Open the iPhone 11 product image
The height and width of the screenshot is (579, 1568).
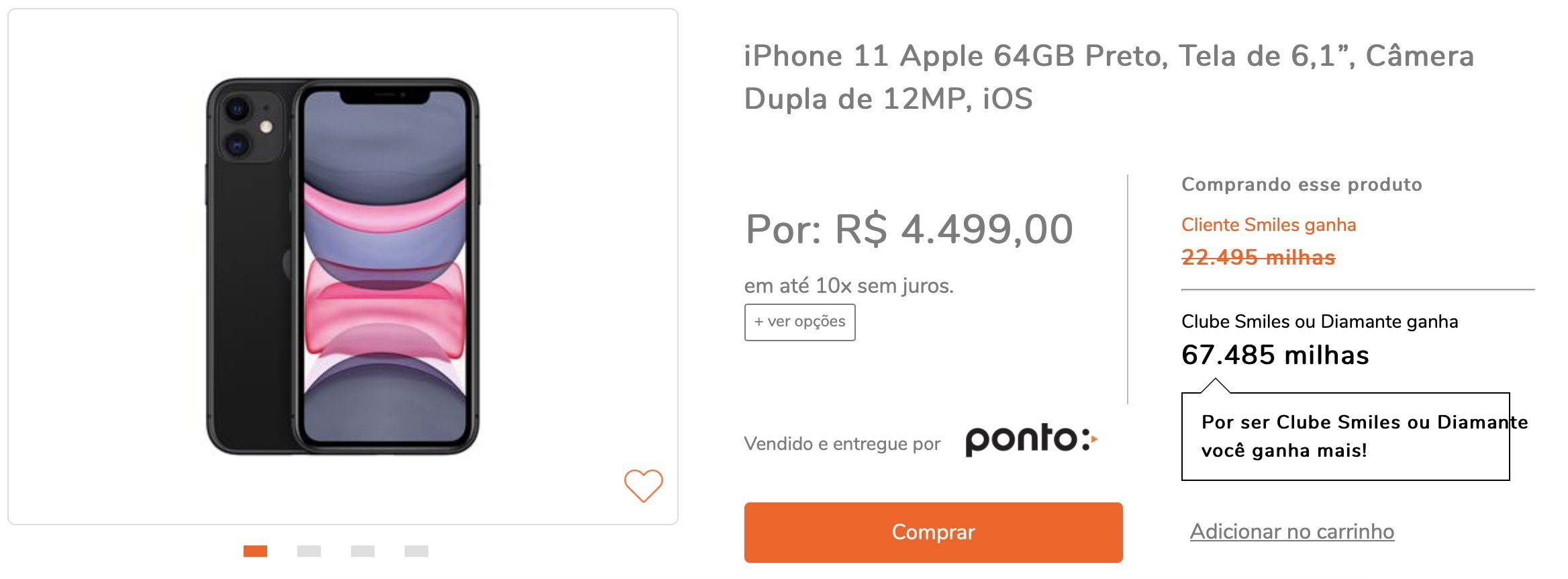(x=342, y=267)
